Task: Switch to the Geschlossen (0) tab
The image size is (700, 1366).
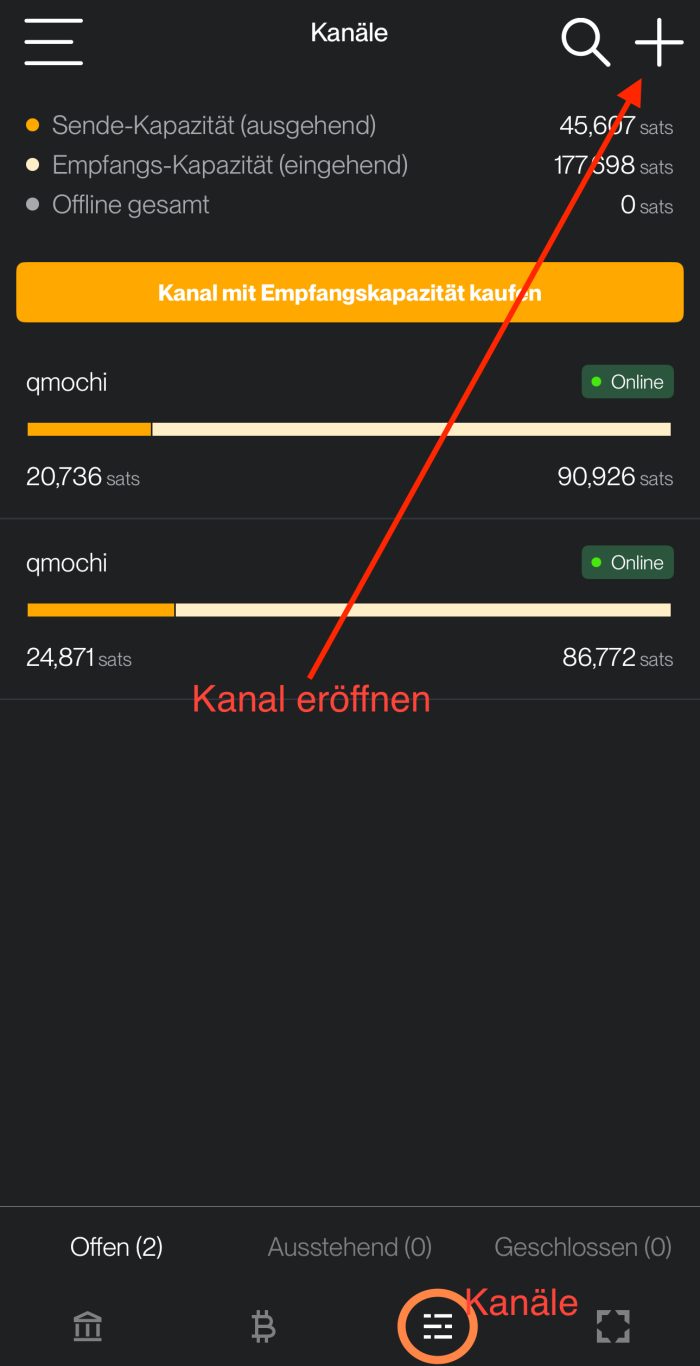Action: [583, 1247]
